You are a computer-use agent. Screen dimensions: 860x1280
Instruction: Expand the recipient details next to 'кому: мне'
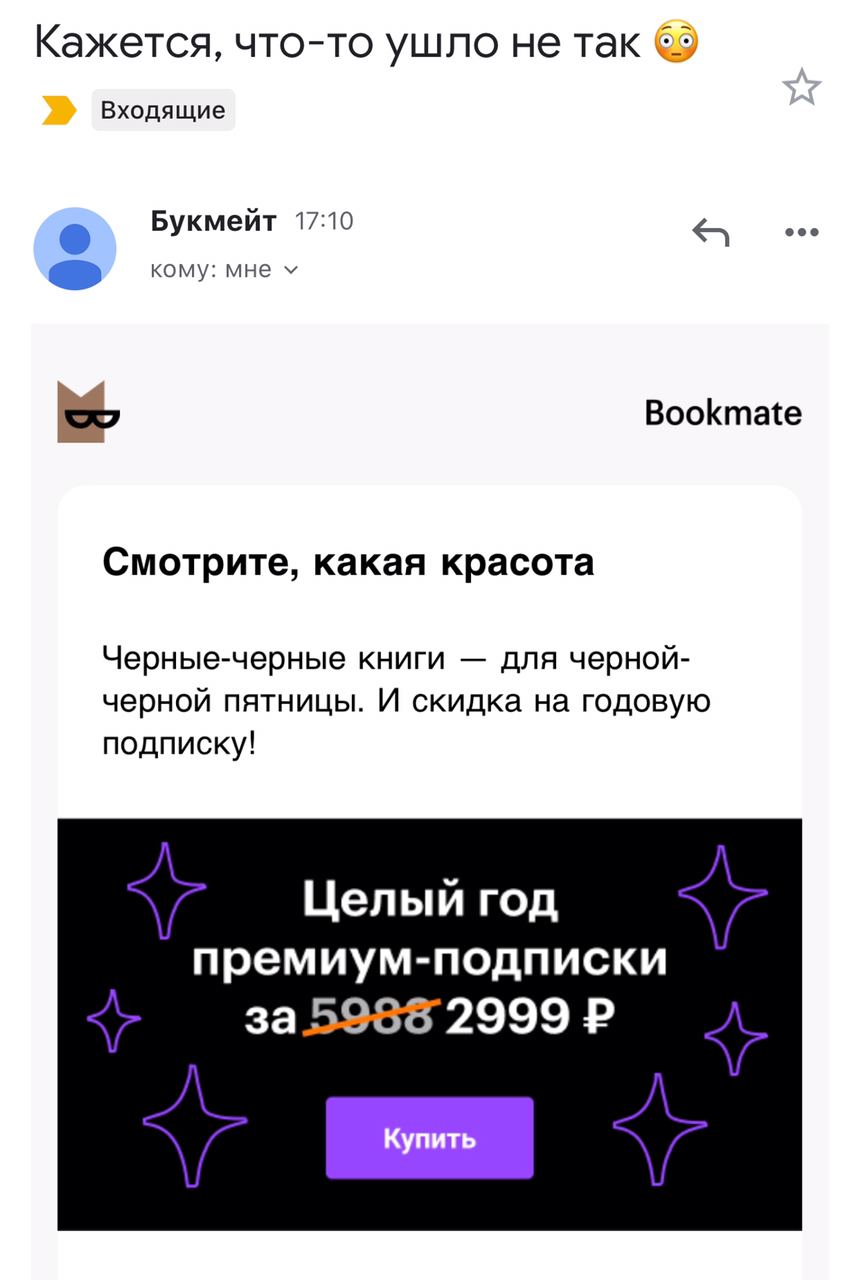tap(291, 270)
